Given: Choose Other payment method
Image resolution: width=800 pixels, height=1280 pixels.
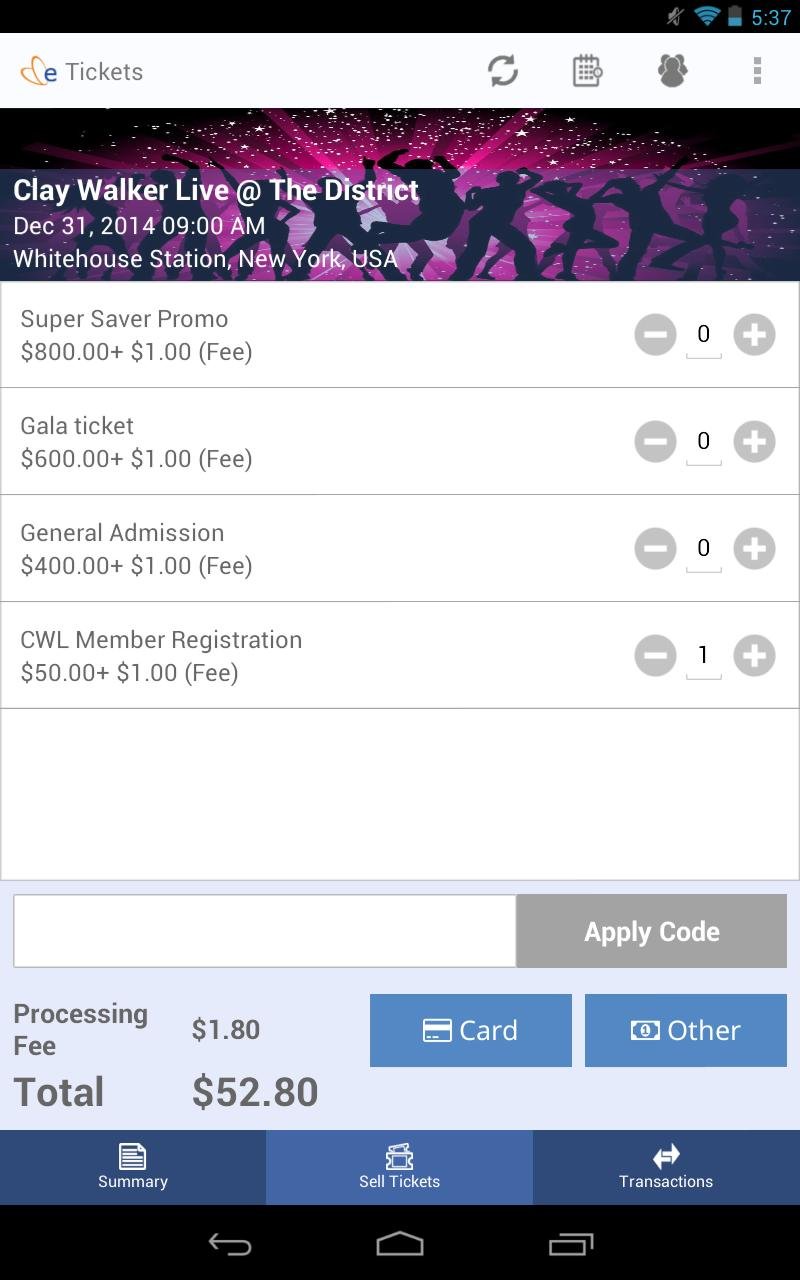Looking at the screenshot, I should (x=685, y=1030).
